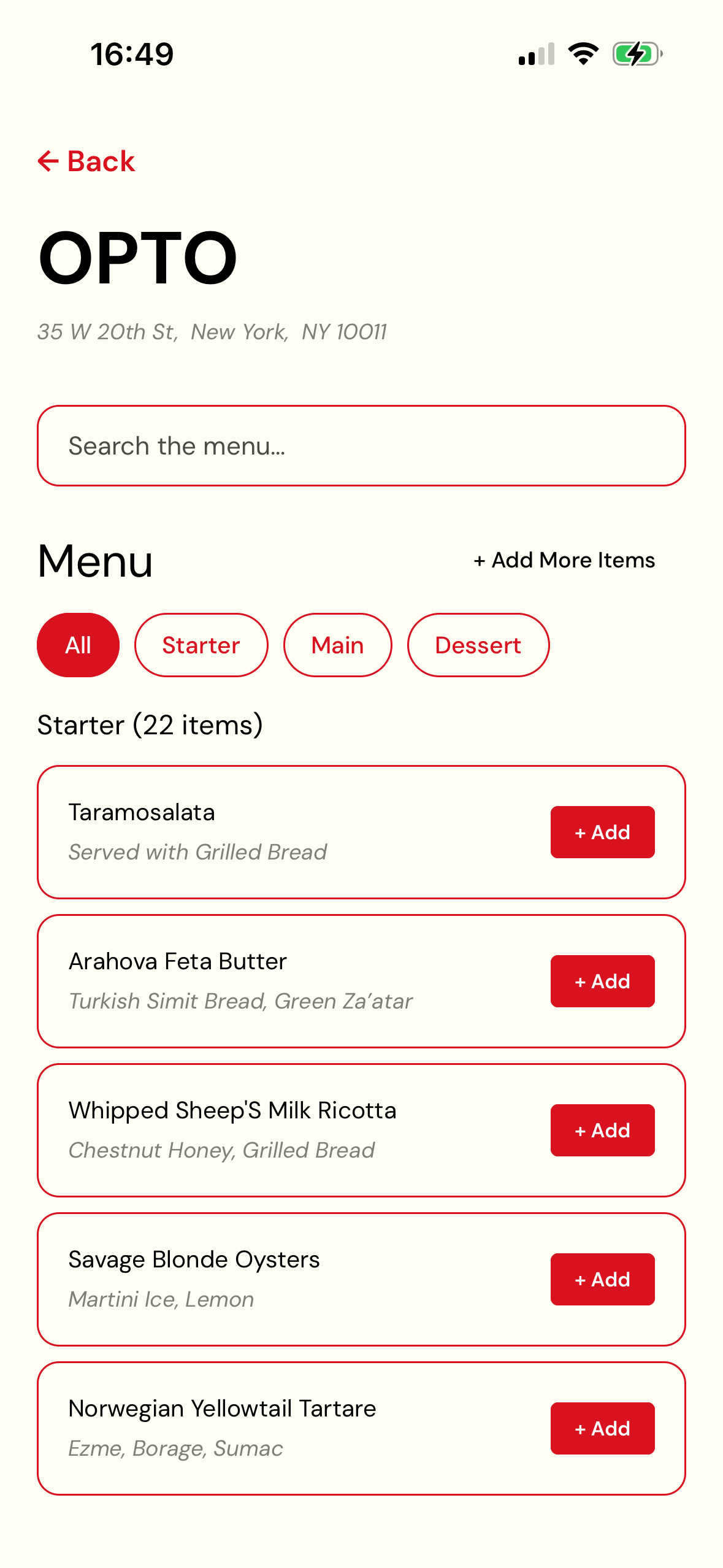
Task: Switch menu filter to Main dishes
Action: pyautogui.click(x=337, y=645)
